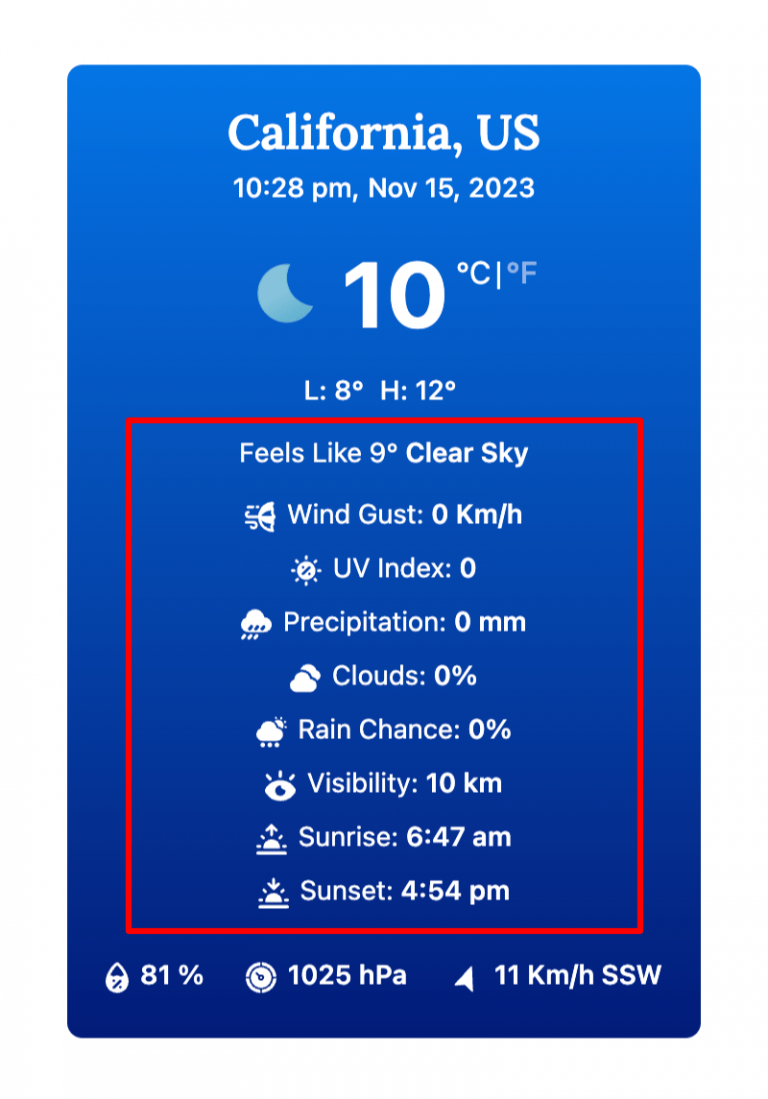Click the California, US location heading
Screen dimensions: 768x1099
384,133
